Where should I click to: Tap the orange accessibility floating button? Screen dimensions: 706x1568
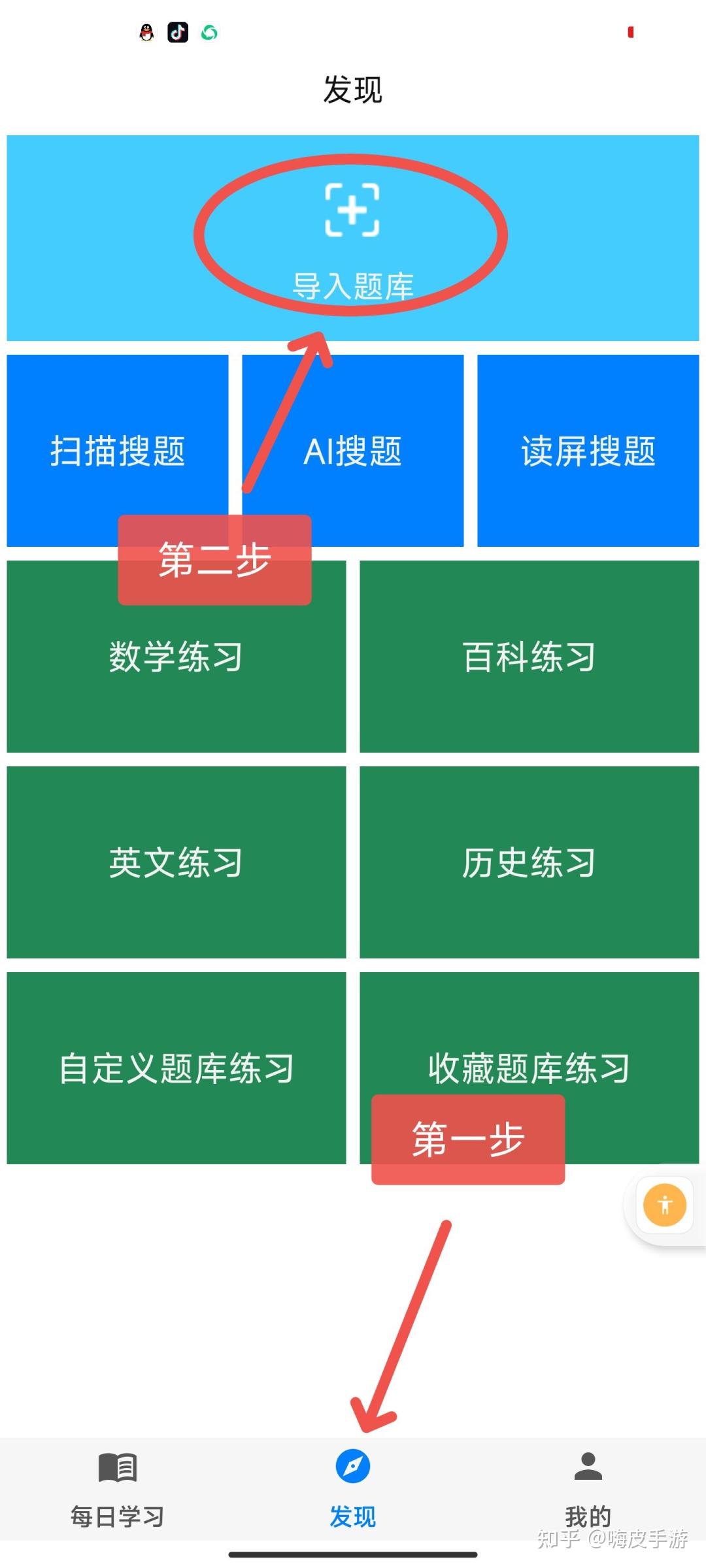pyautogui.click(x=664, y=1204)
